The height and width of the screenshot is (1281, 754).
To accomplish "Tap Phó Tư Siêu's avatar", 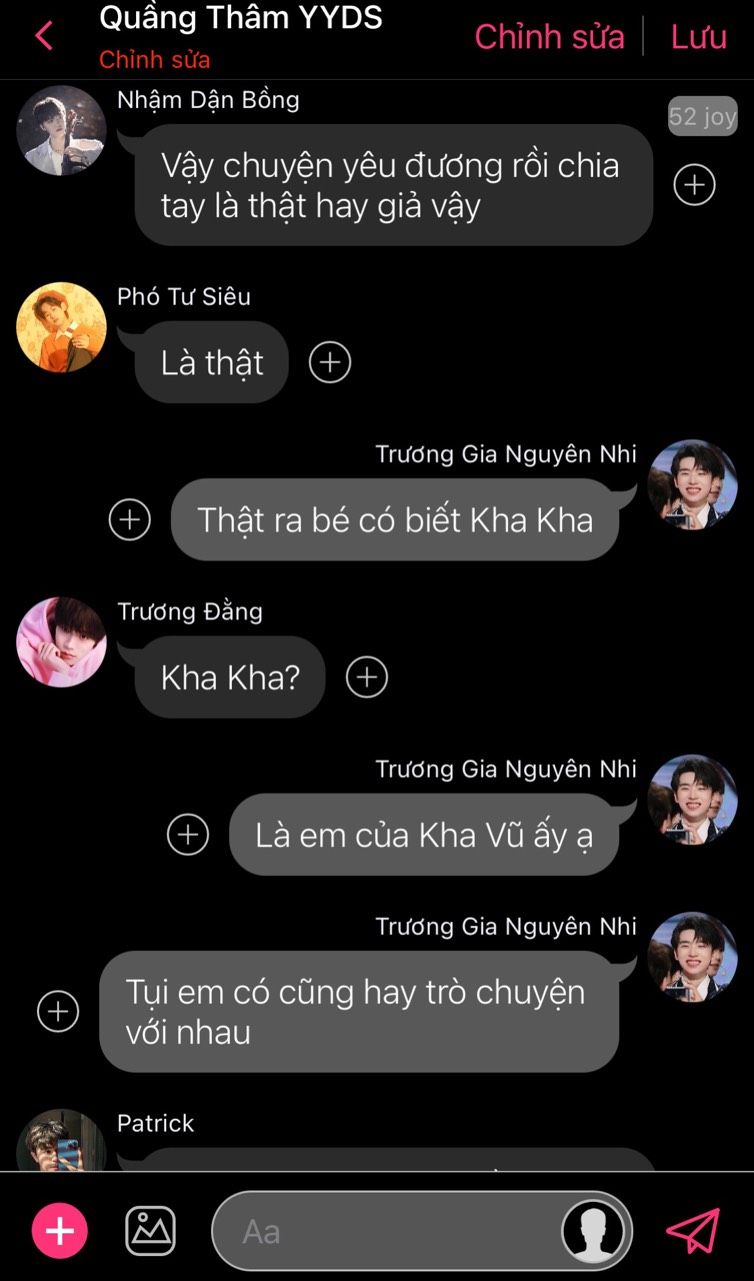I will (x=61, y=327).
